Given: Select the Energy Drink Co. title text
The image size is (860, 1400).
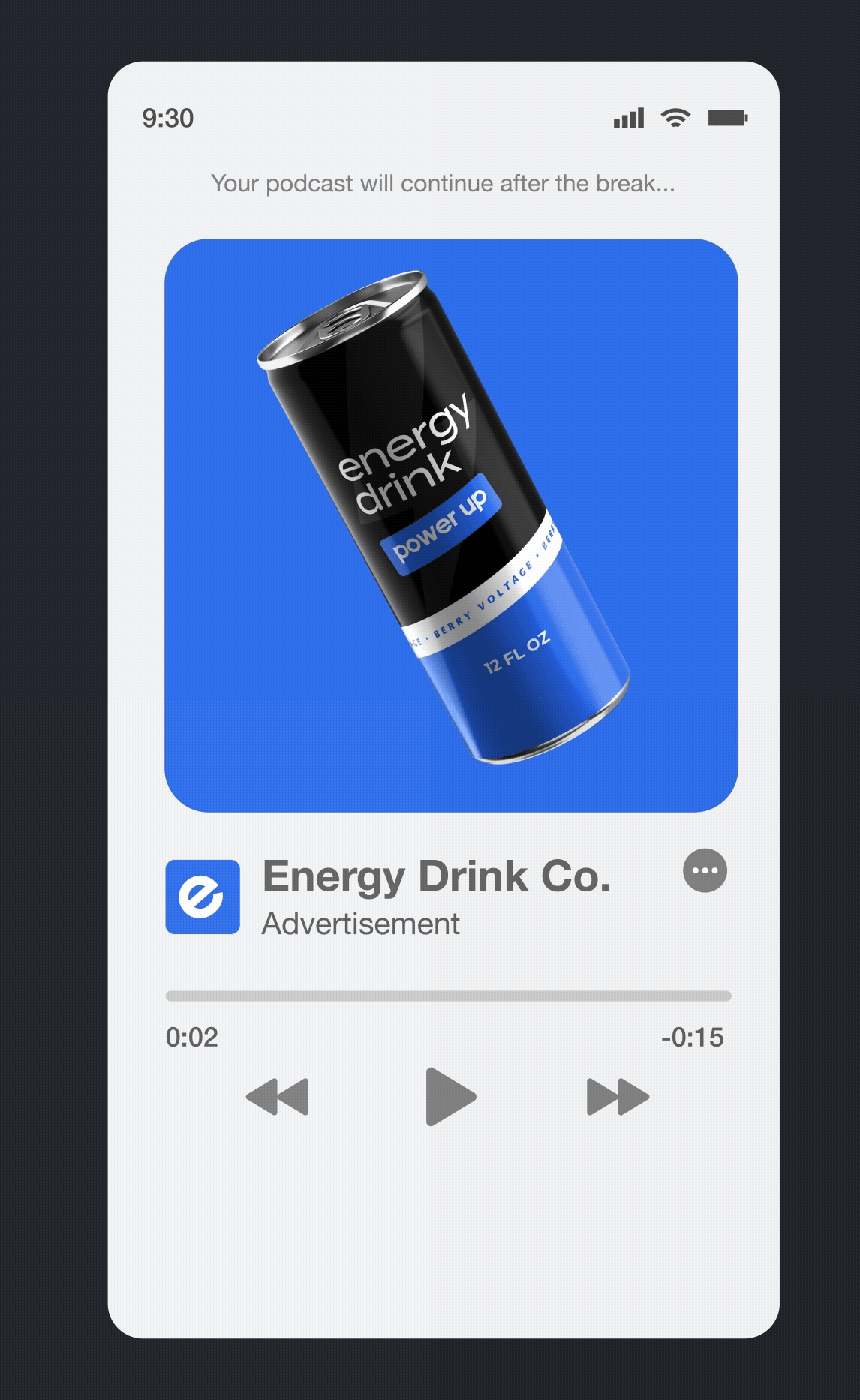Looking at the screenshot, I should [437, 878].
